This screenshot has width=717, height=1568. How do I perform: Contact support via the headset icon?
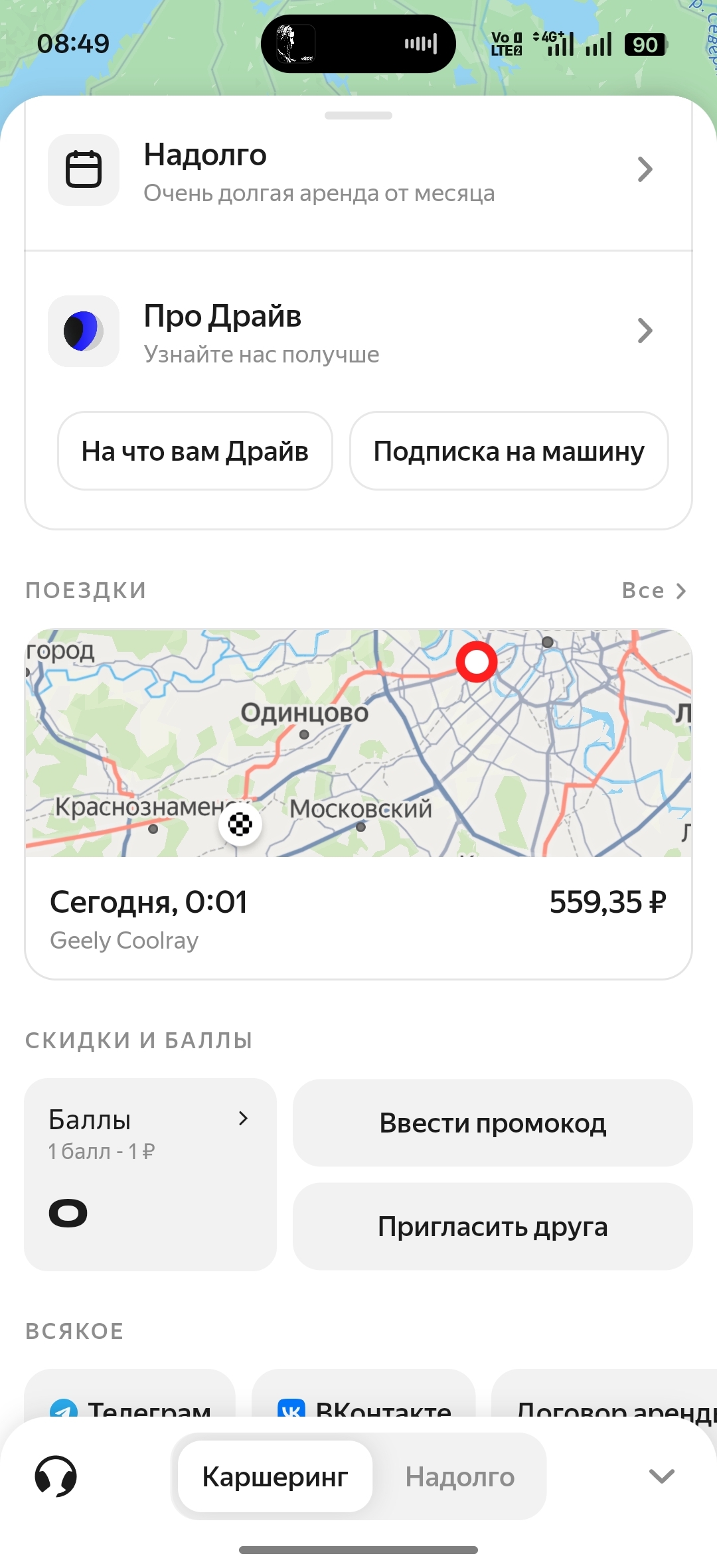point(56,1476)
